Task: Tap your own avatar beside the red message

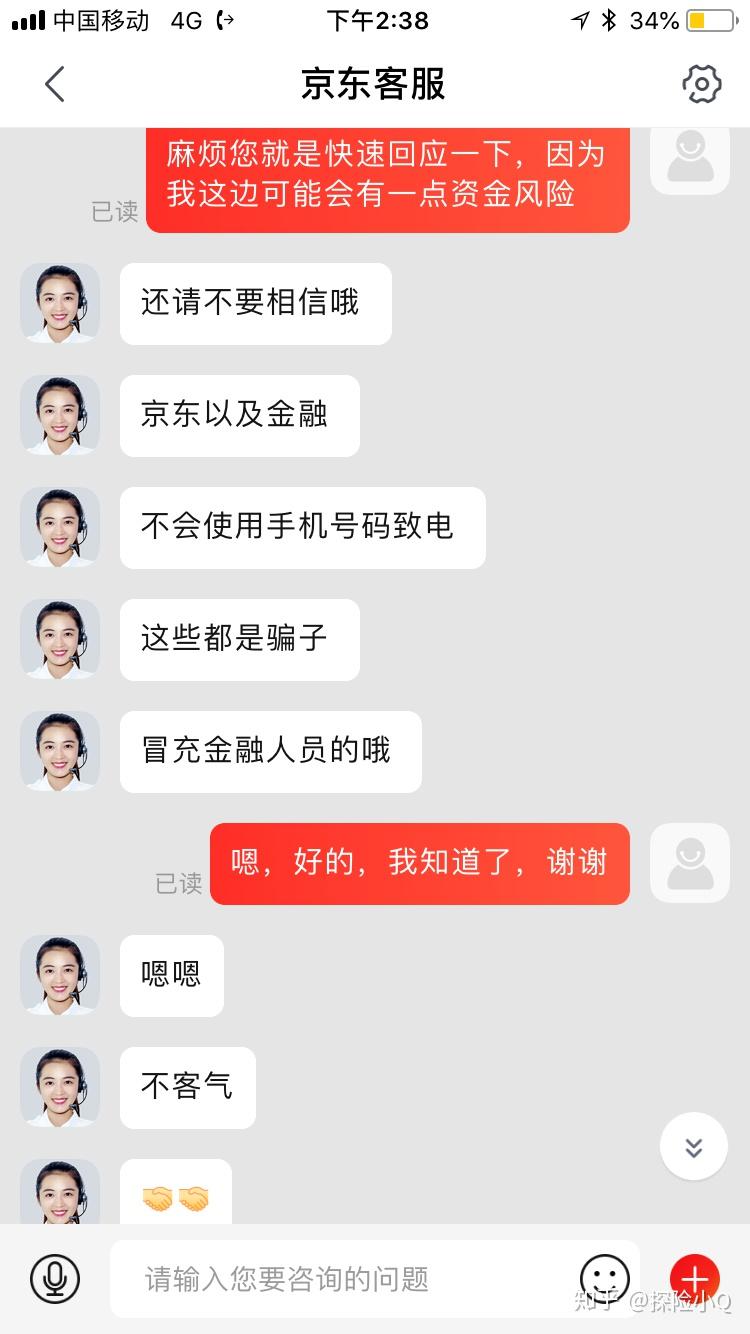Action: pyautogui.click(x=690, y=863)
